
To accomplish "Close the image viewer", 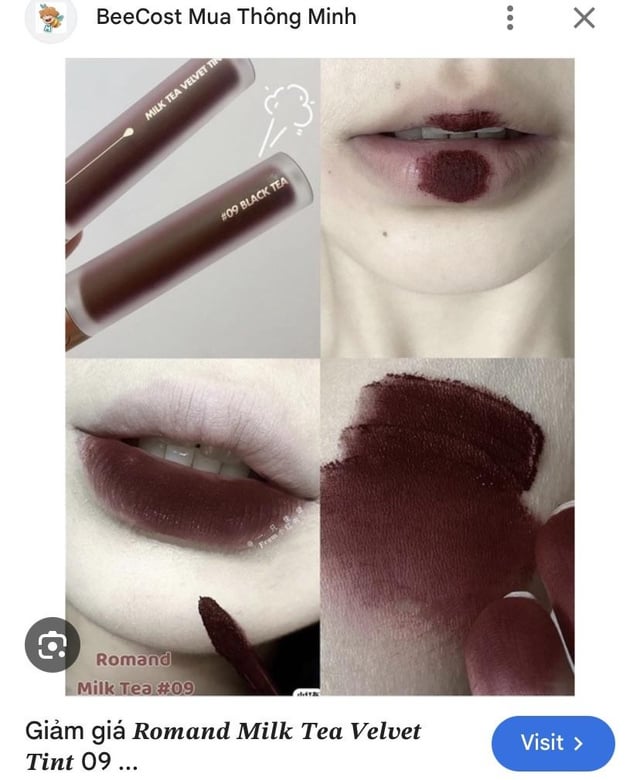I will tap(584, 18).
